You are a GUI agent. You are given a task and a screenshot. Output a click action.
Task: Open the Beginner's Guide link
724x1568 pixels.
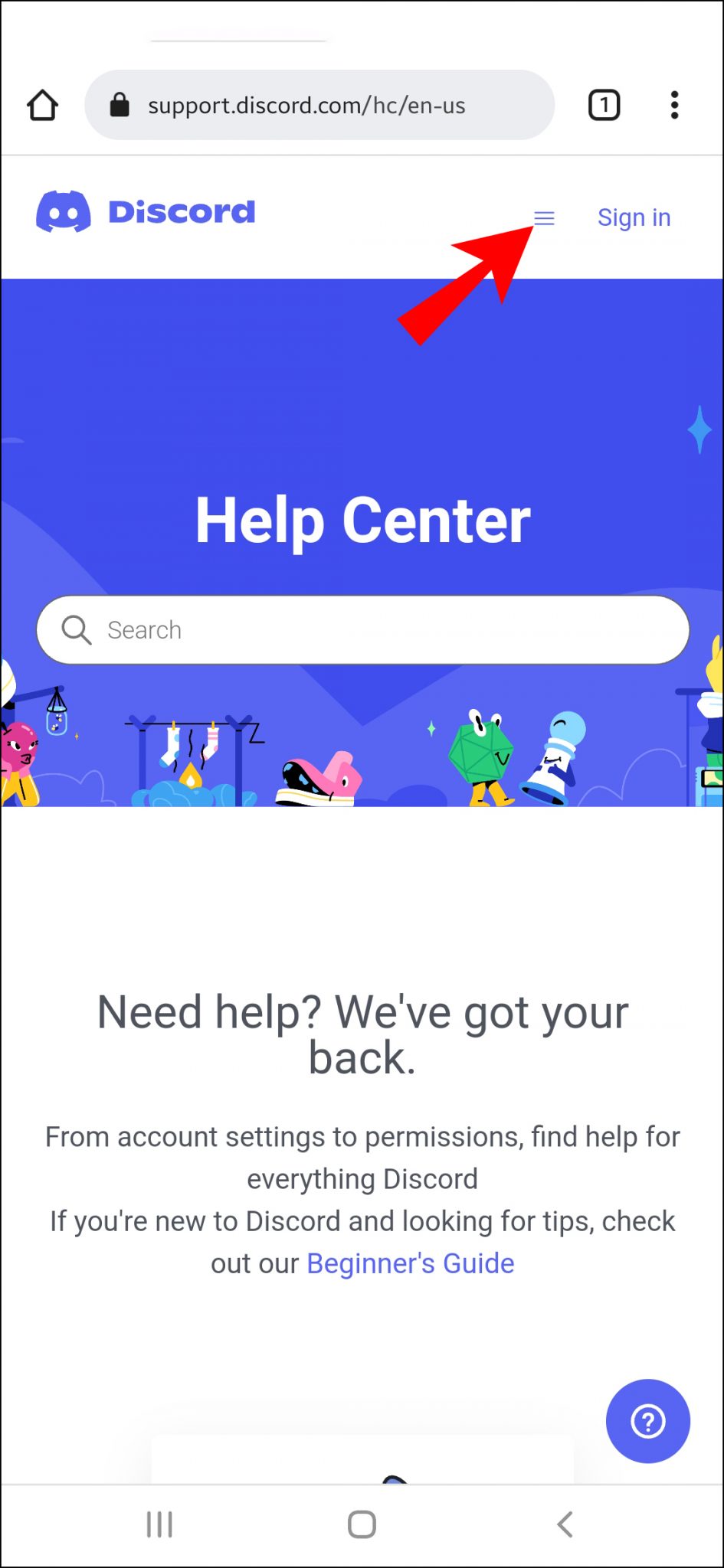[x=410, y=1263]
